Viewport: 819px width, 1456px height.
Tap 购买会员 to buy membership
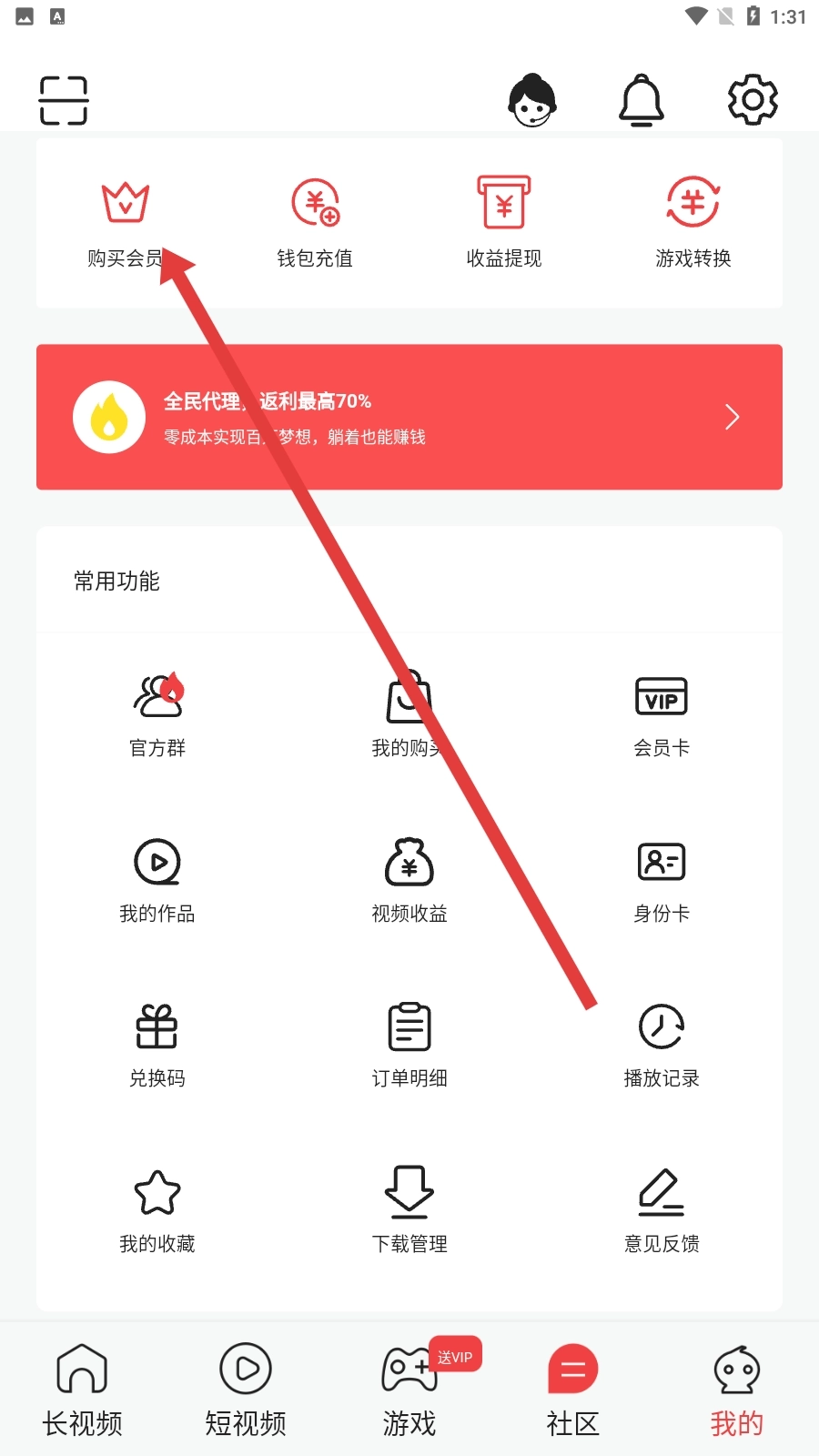(126, 223)
